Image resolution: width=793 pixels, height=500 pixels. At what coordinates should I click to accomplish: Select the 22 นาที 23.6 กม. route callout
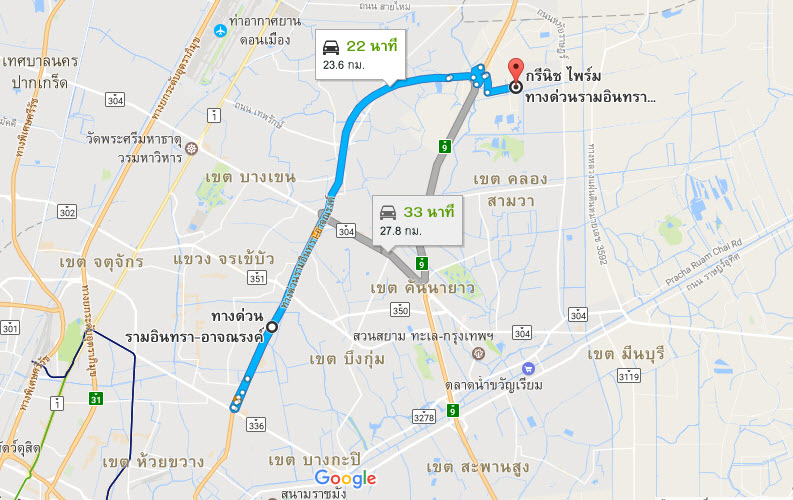pos(357,55)
